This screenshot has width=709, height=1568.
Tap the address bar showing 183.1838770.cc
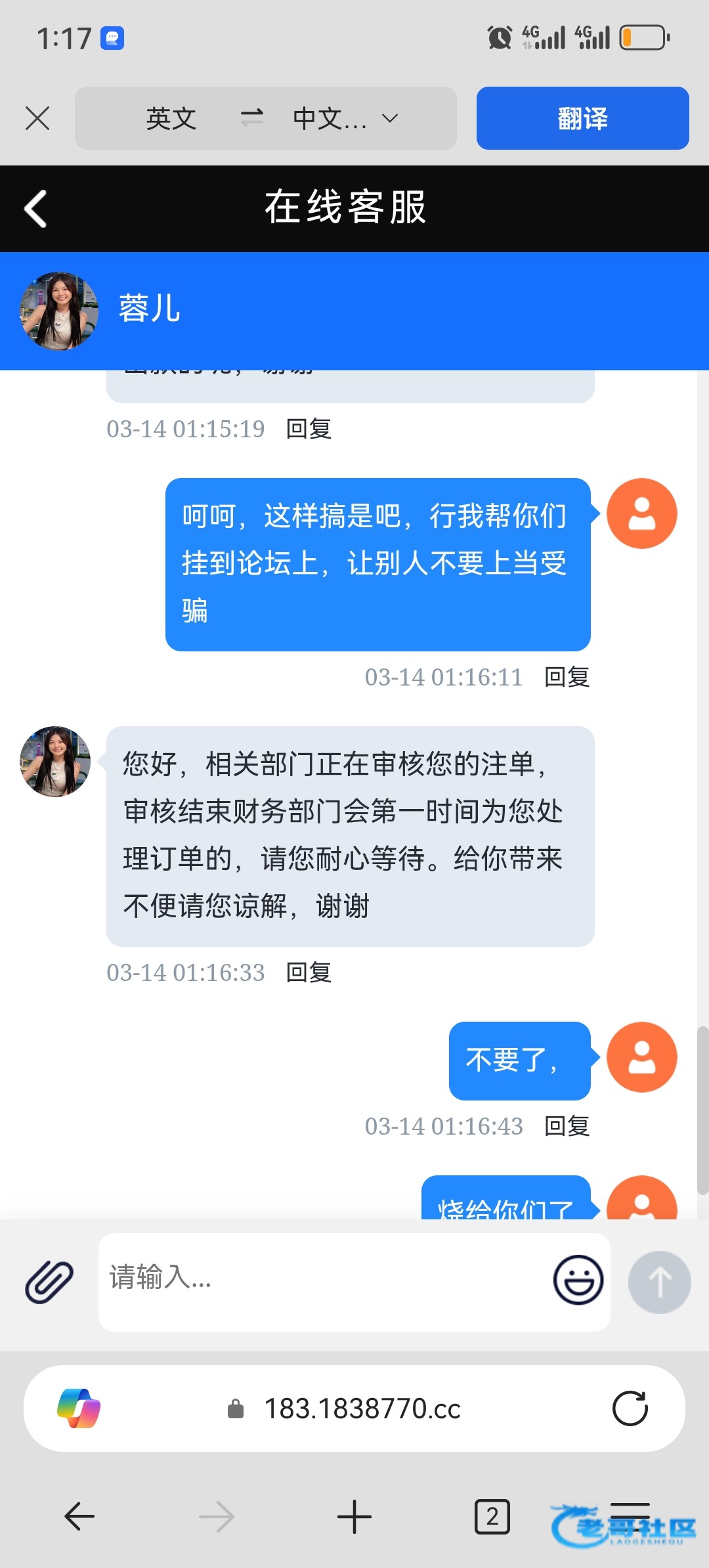362,1409
